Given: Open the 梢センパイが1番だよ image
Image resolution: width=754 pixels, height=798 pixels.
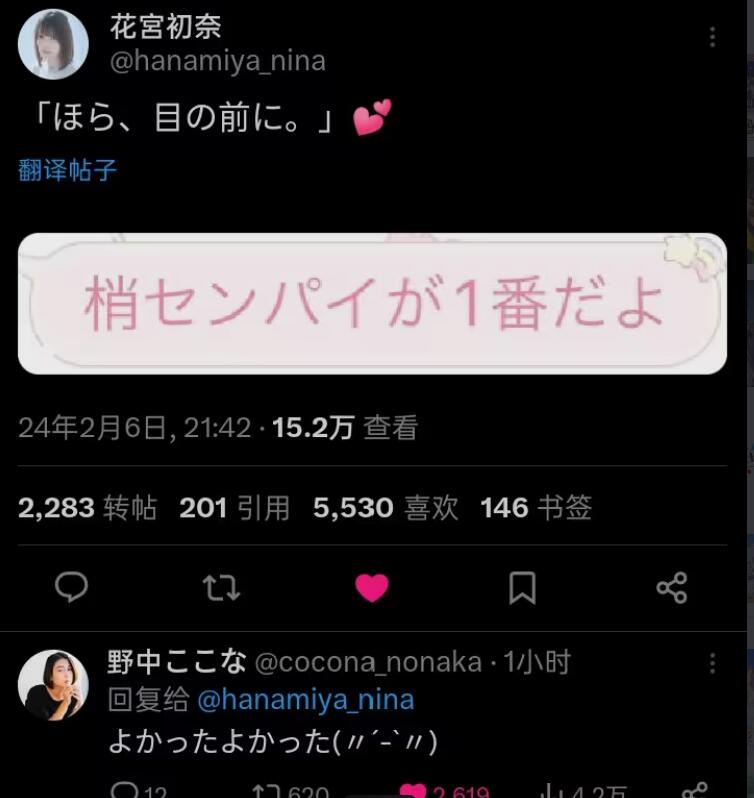Looking at the screenshot, I should pyautogui.click(x=372, y=304).
